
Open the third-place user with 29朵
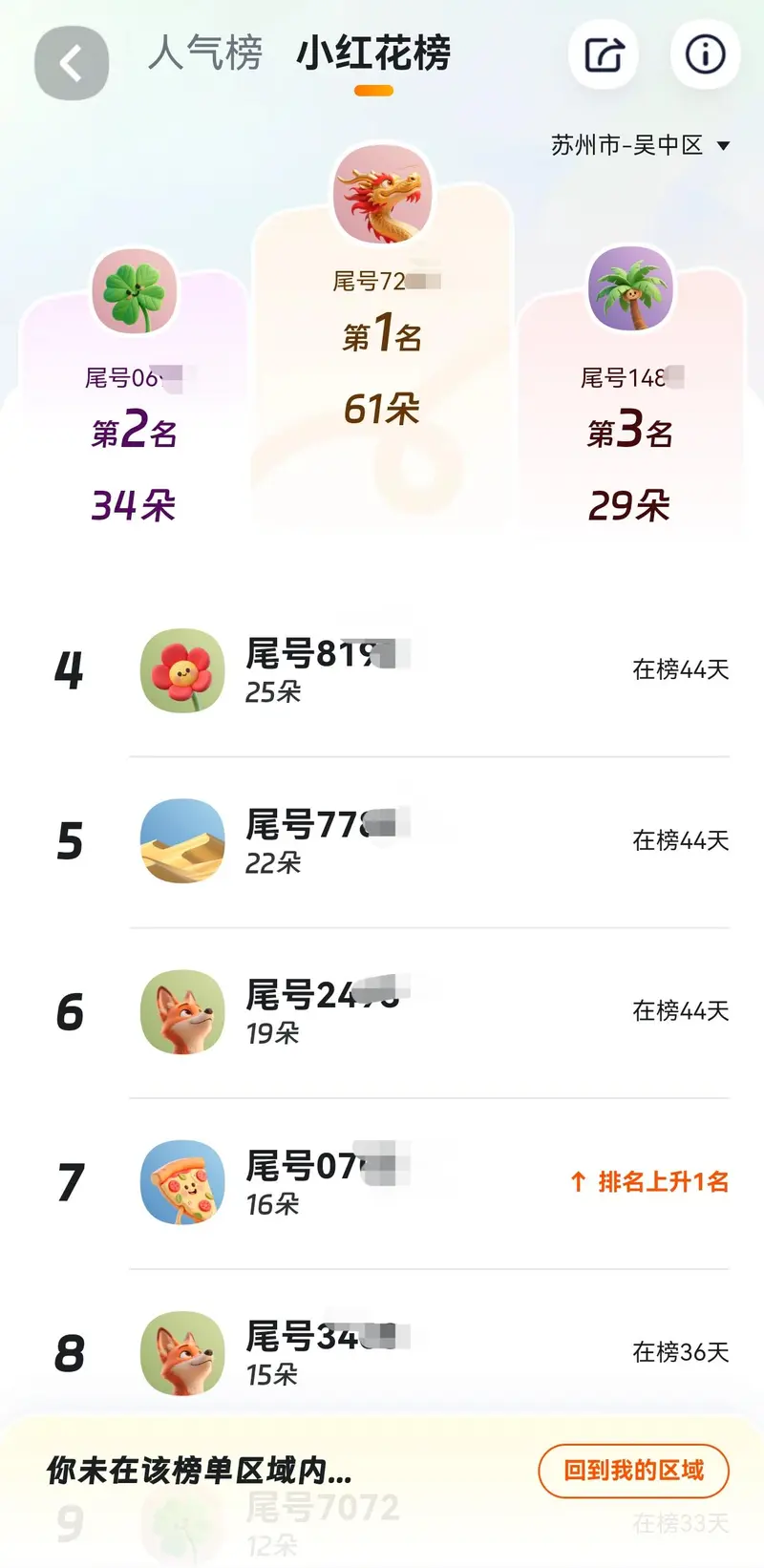click(x=630, y=289)
